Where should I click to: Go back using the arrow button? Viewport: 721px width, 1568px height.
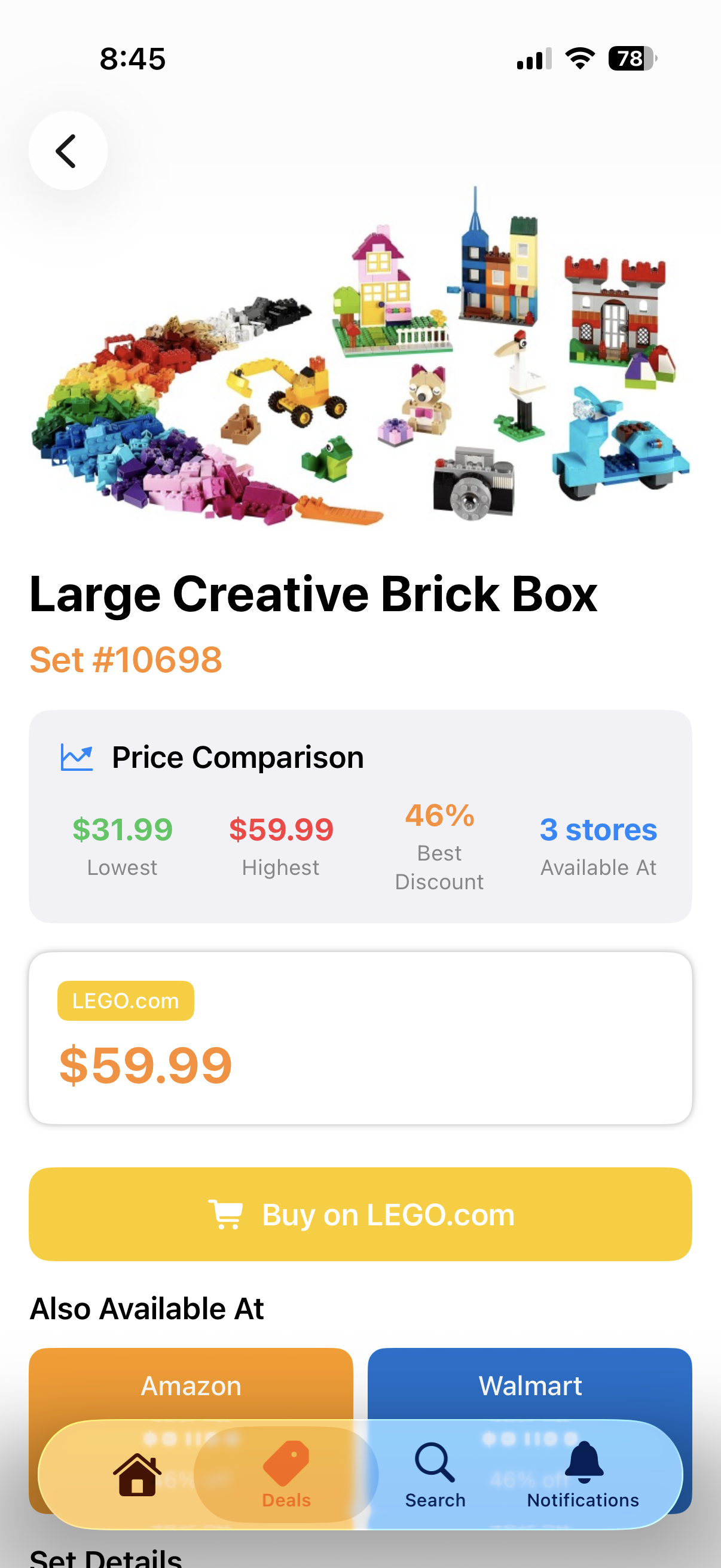68,151
